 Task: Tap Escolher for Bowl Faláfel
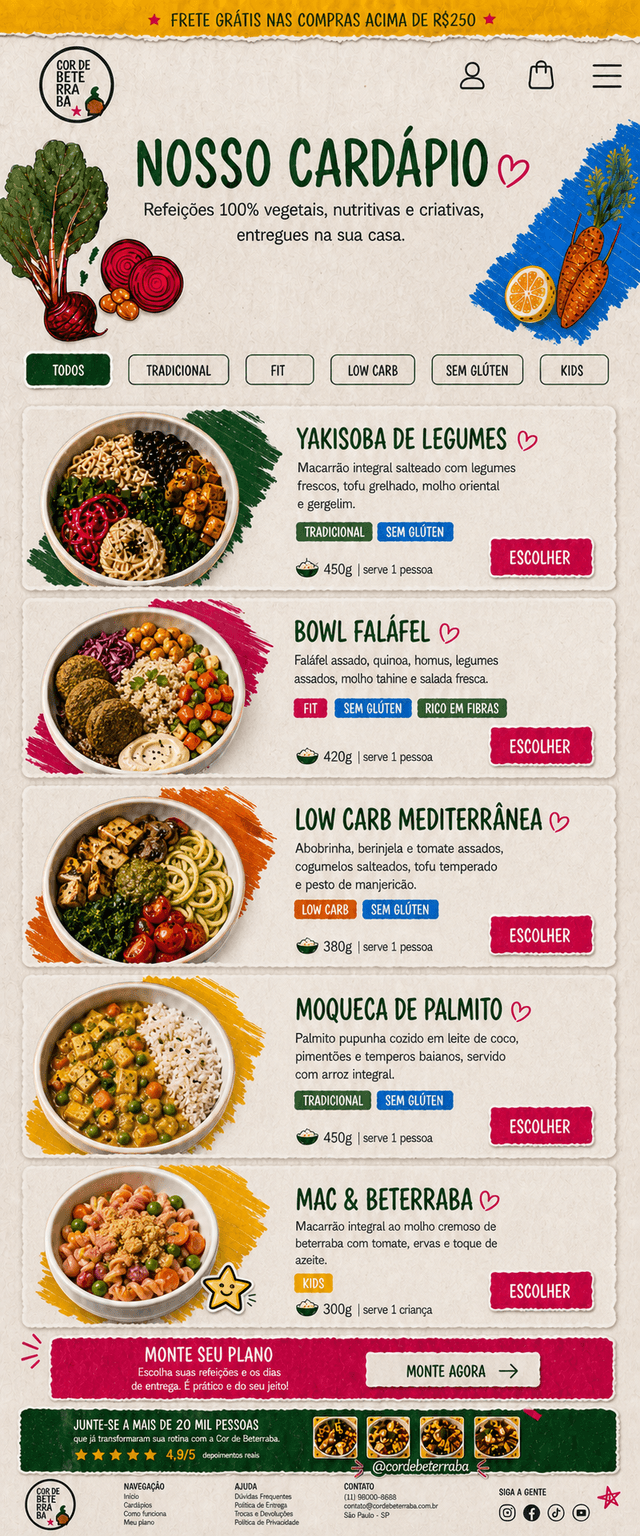click(541, 747)
